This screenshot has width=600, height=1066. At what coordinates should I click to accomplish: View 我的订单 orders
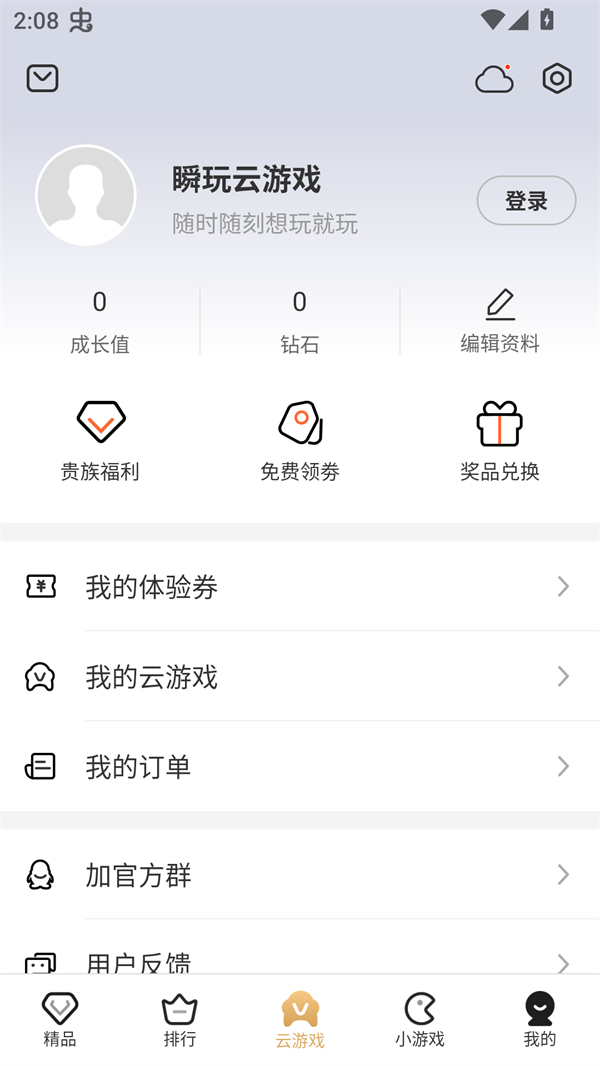(300, 767)
